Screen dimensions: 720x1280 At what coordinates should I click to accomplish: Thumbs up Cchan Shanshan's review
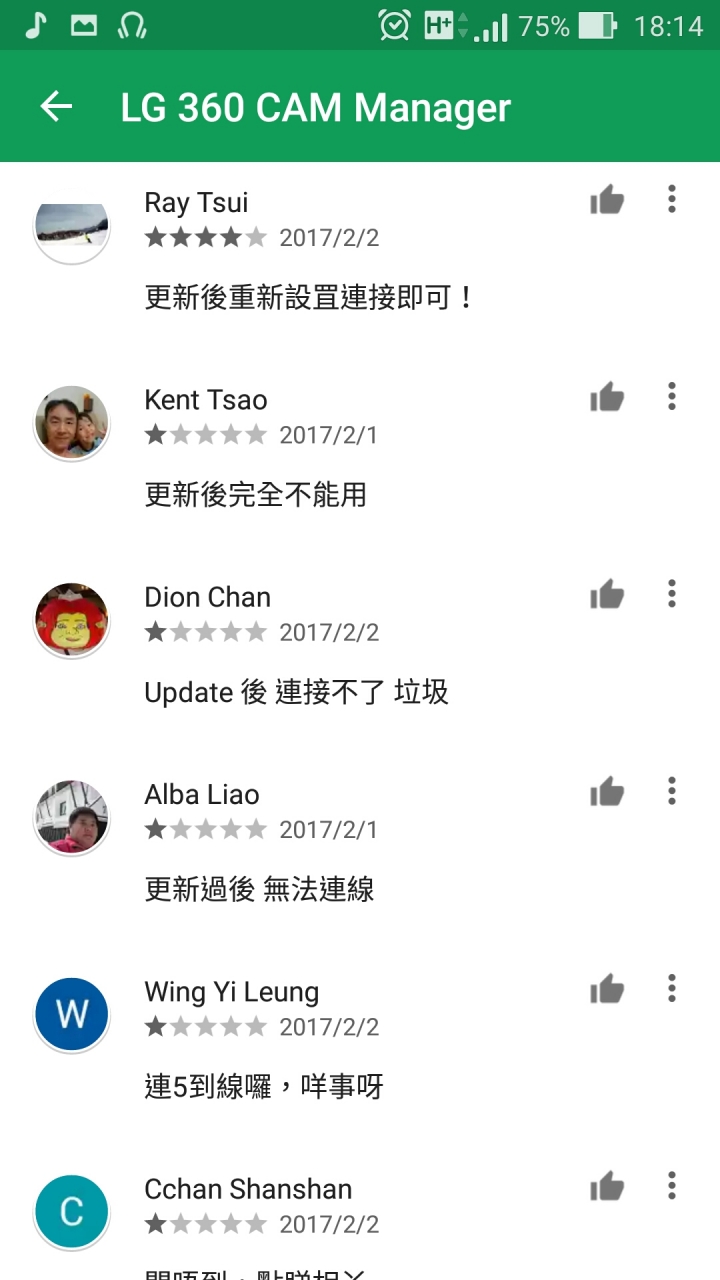pyautogui.click(x=606, y=1187)
